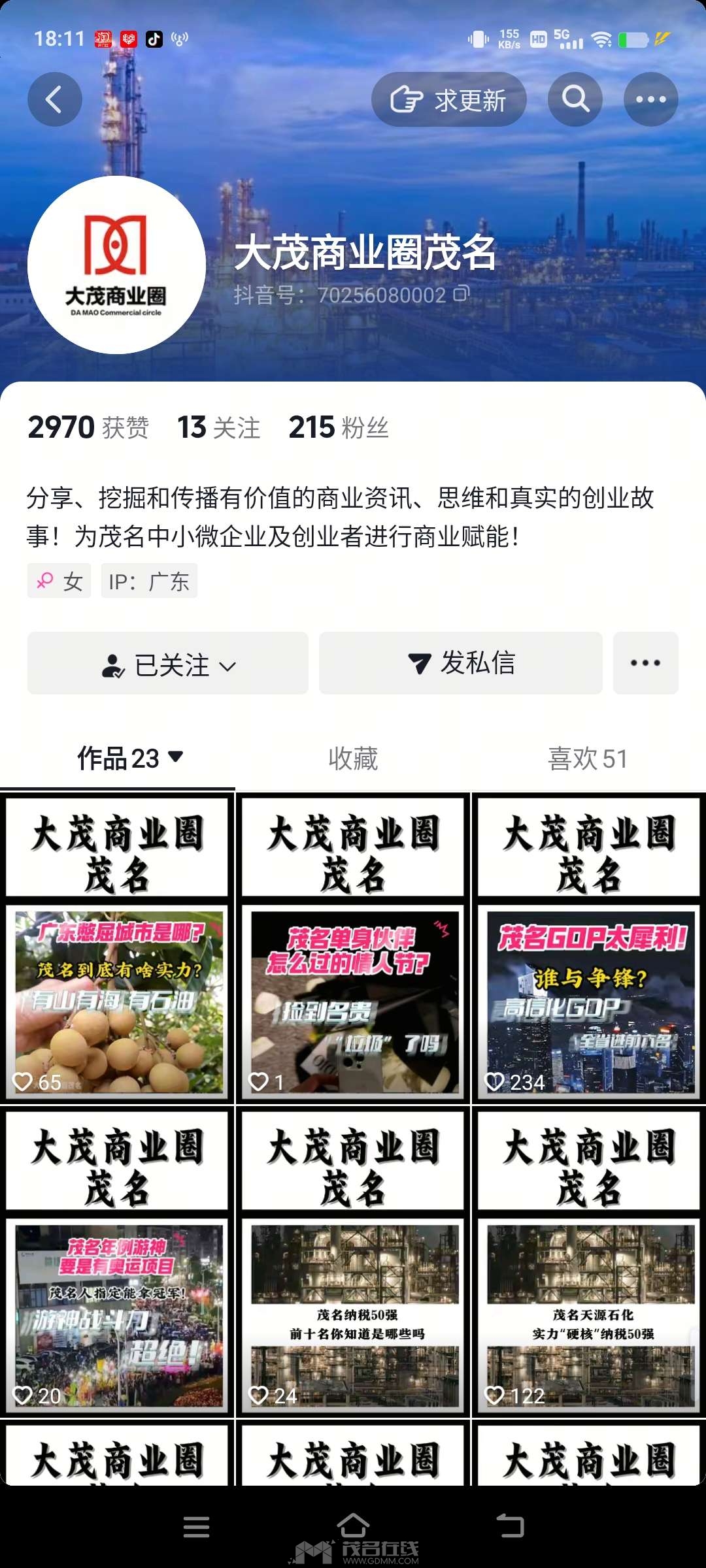This screenshot has height=1568, width=706.
Task: View the 13 关注 following list
Action: pyautogui.click(x=218, y=428)
